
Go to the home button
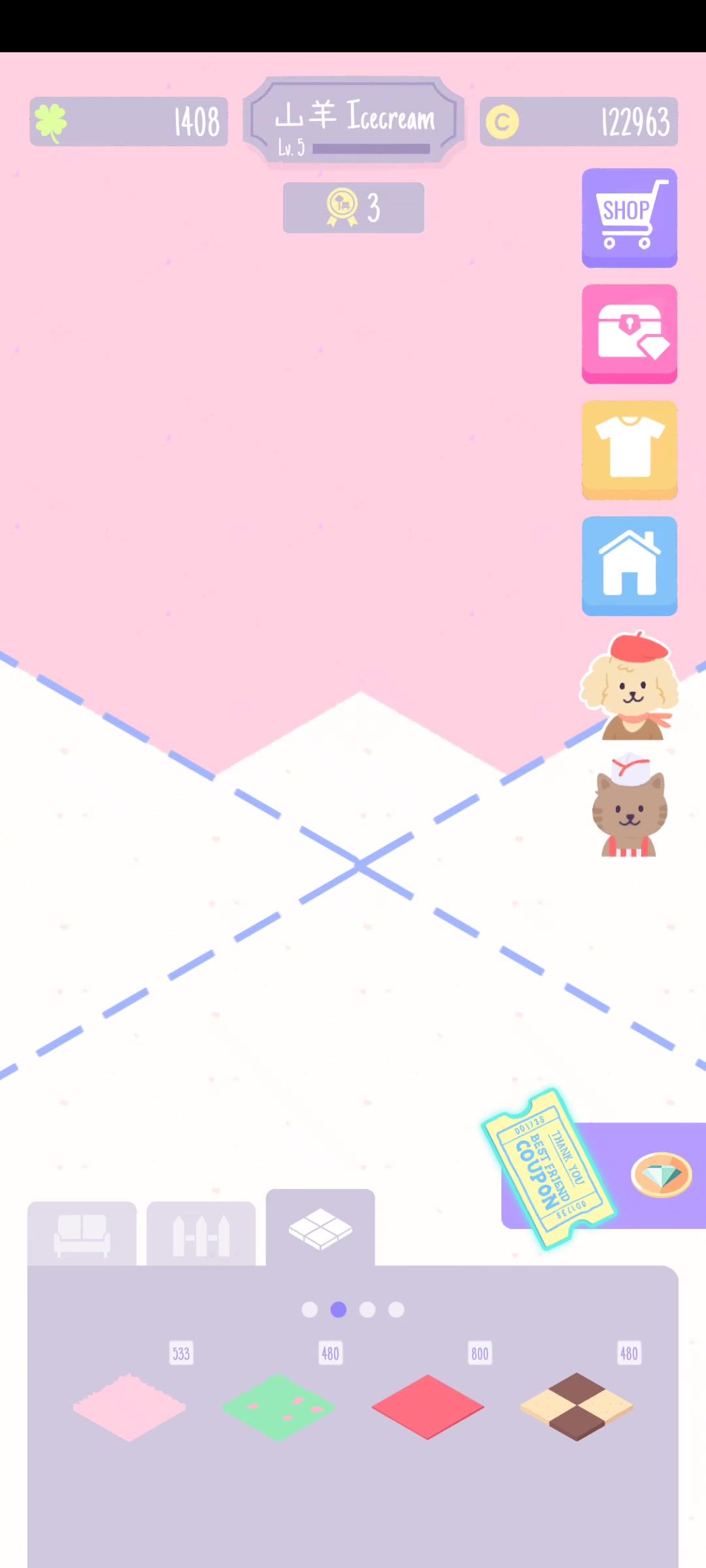pos(629,566)
